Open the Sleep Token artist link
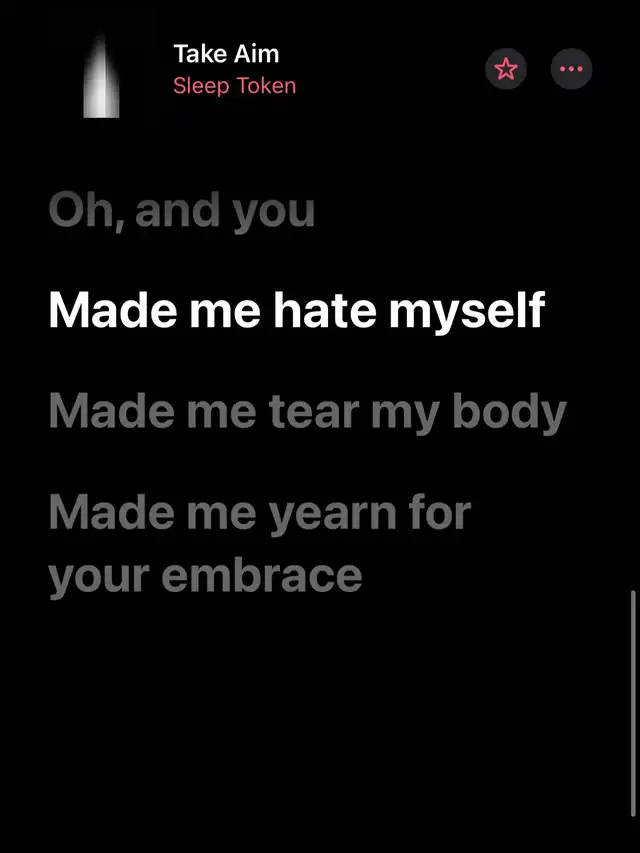Image resolution: width=640 pixels, height=853 pixels. click(235, 86)
